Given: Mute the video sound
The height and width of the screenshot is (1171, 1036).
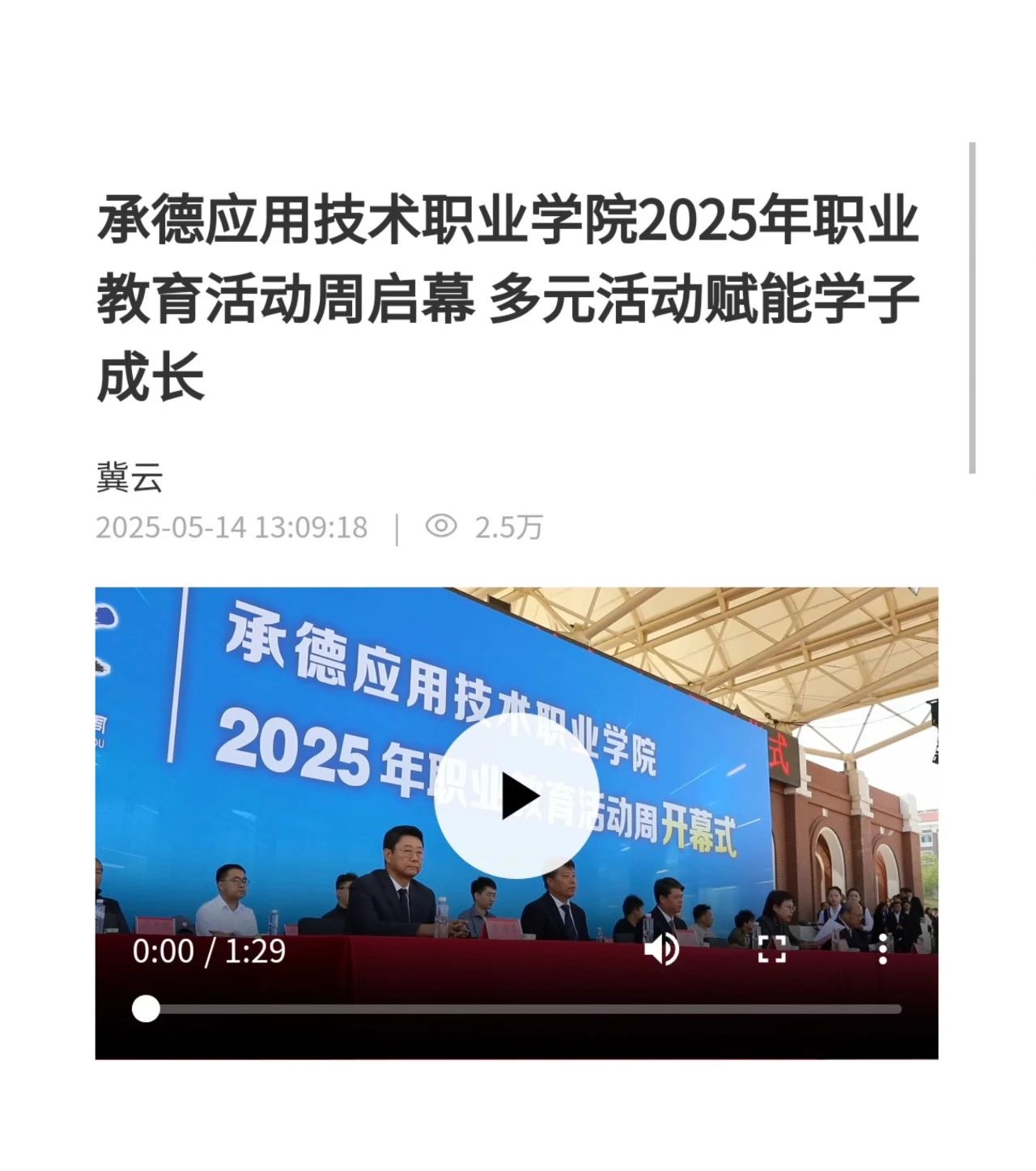Looking at the screenshot, I should coord(661,948).
